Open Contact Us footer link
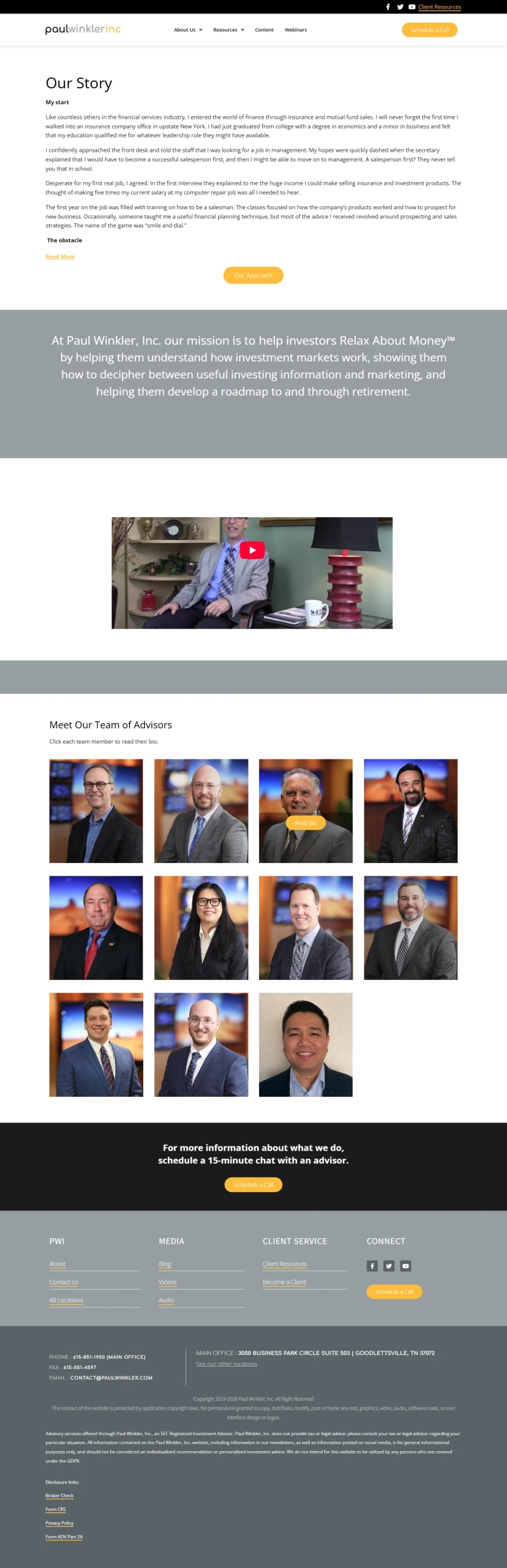The height and width of the screenshot is (1568, 507). (64, 1282)
